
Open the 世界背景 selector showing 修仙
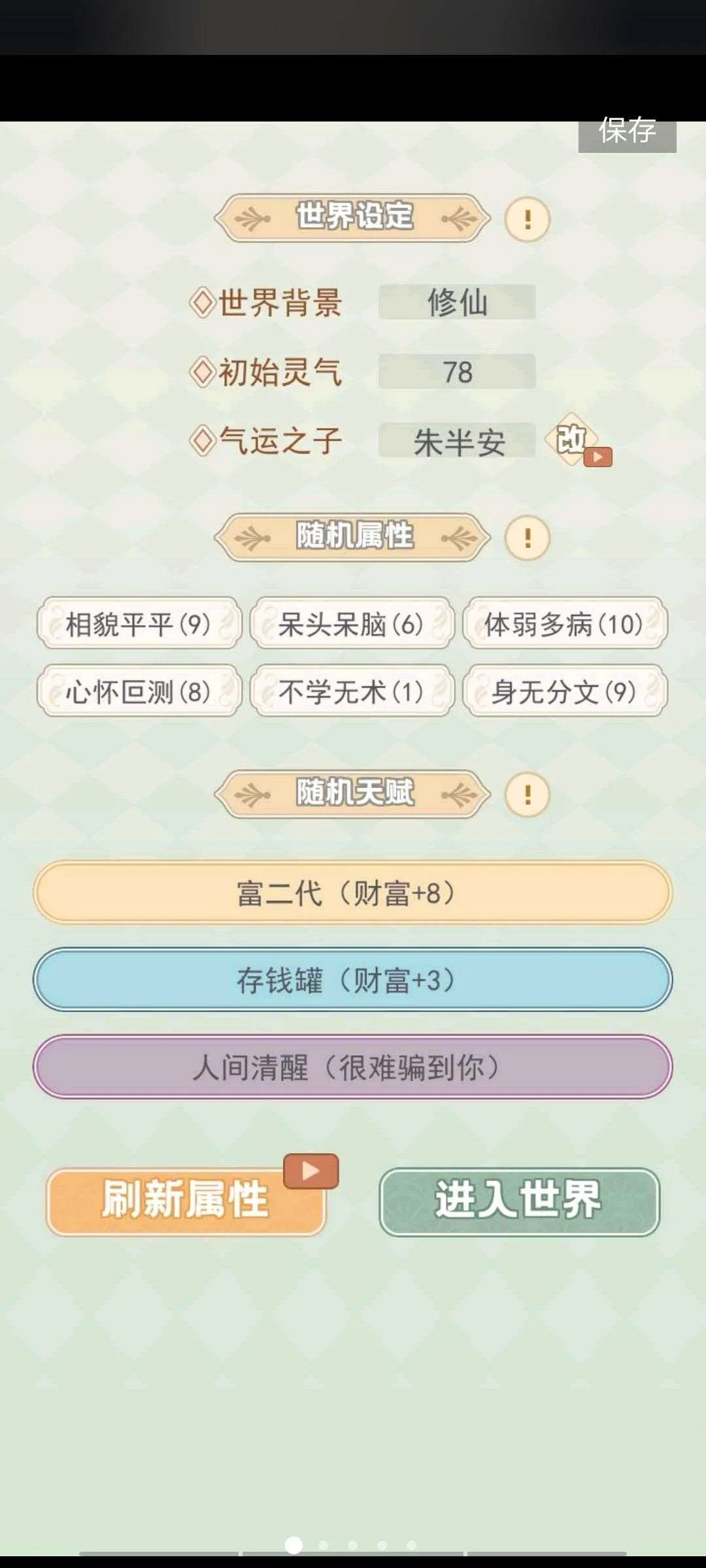[x=458, y=302]
